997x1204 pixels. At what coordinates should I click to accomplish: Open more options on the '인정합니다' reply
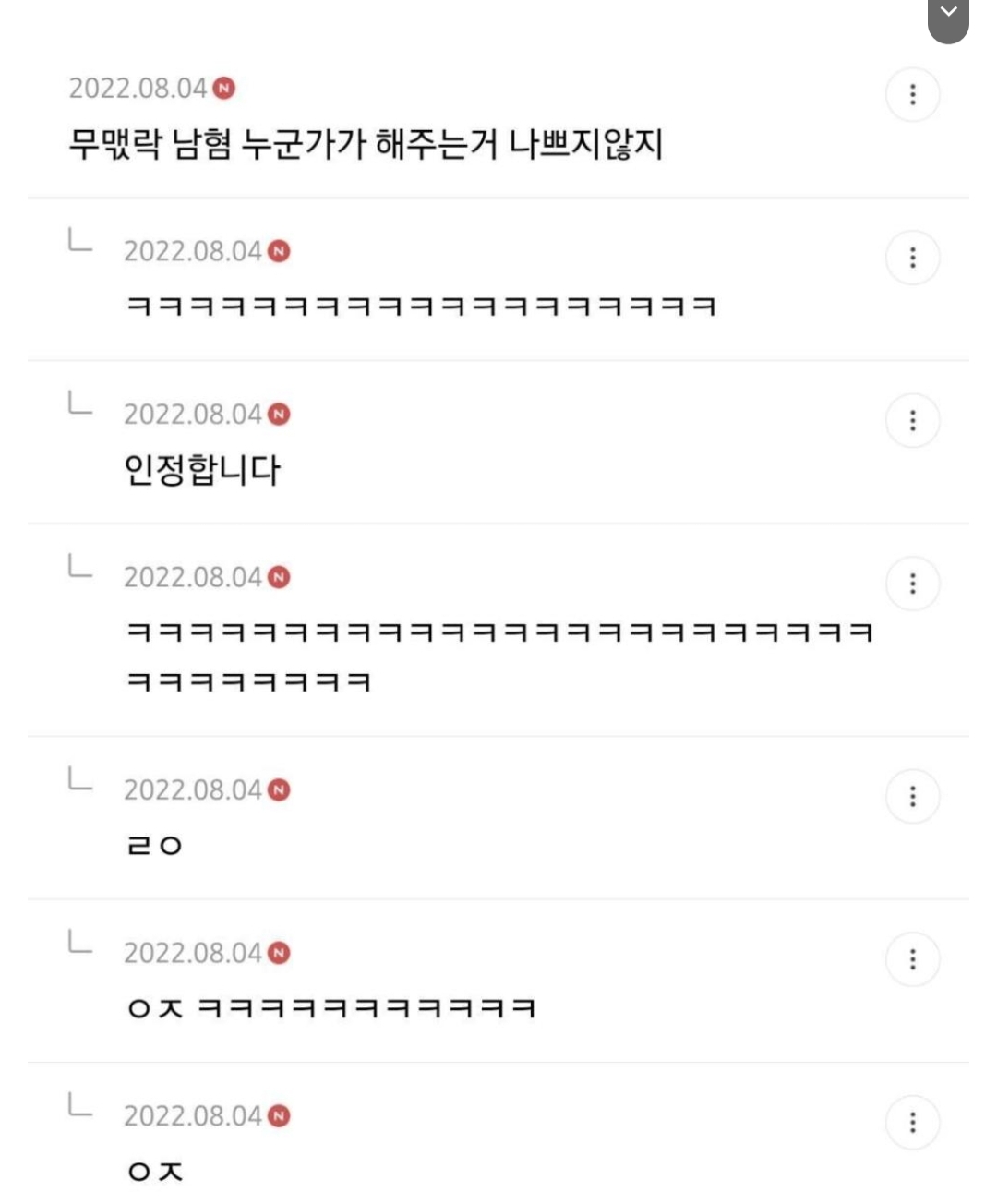[x=912, y=421]
